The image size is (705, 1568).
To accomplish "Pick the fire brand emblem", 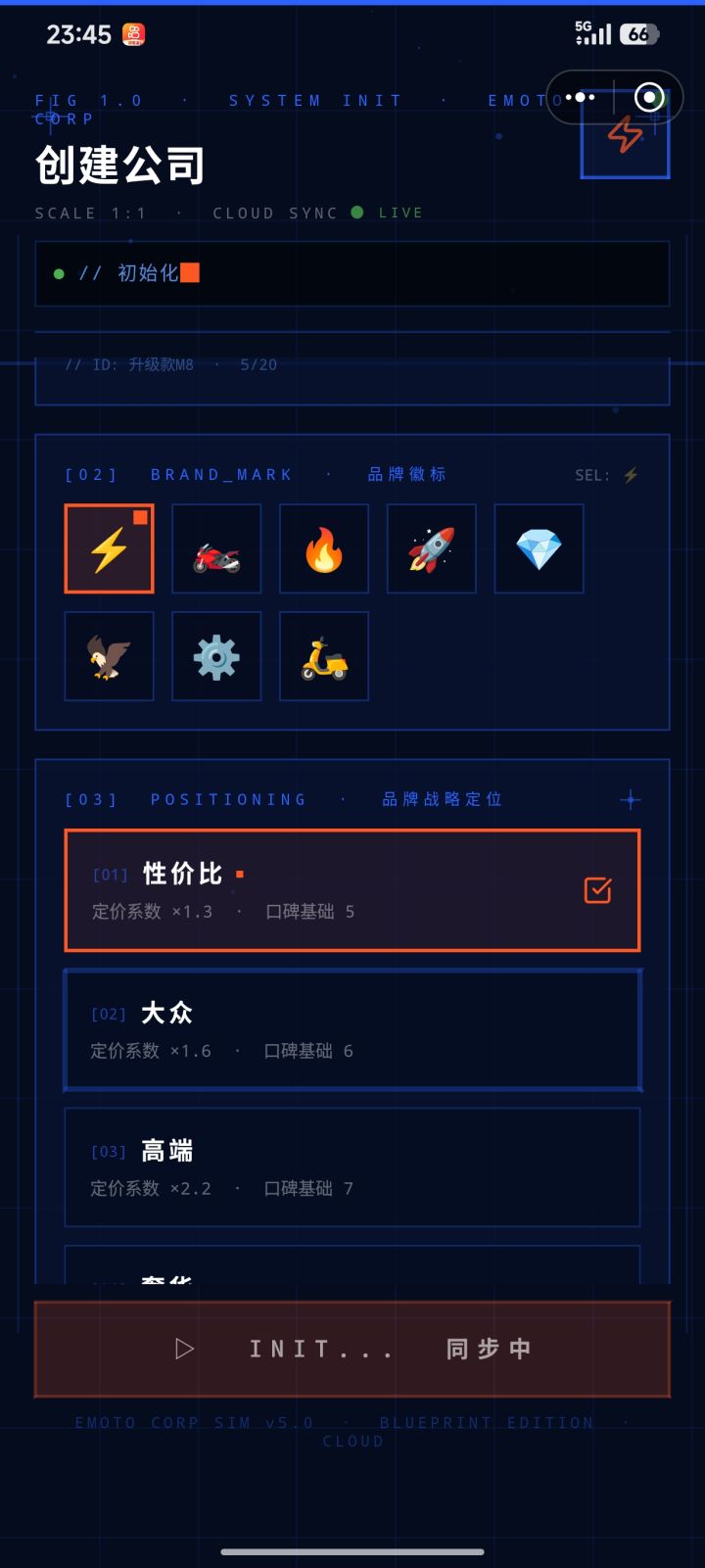I will click(x=324, y=548).
